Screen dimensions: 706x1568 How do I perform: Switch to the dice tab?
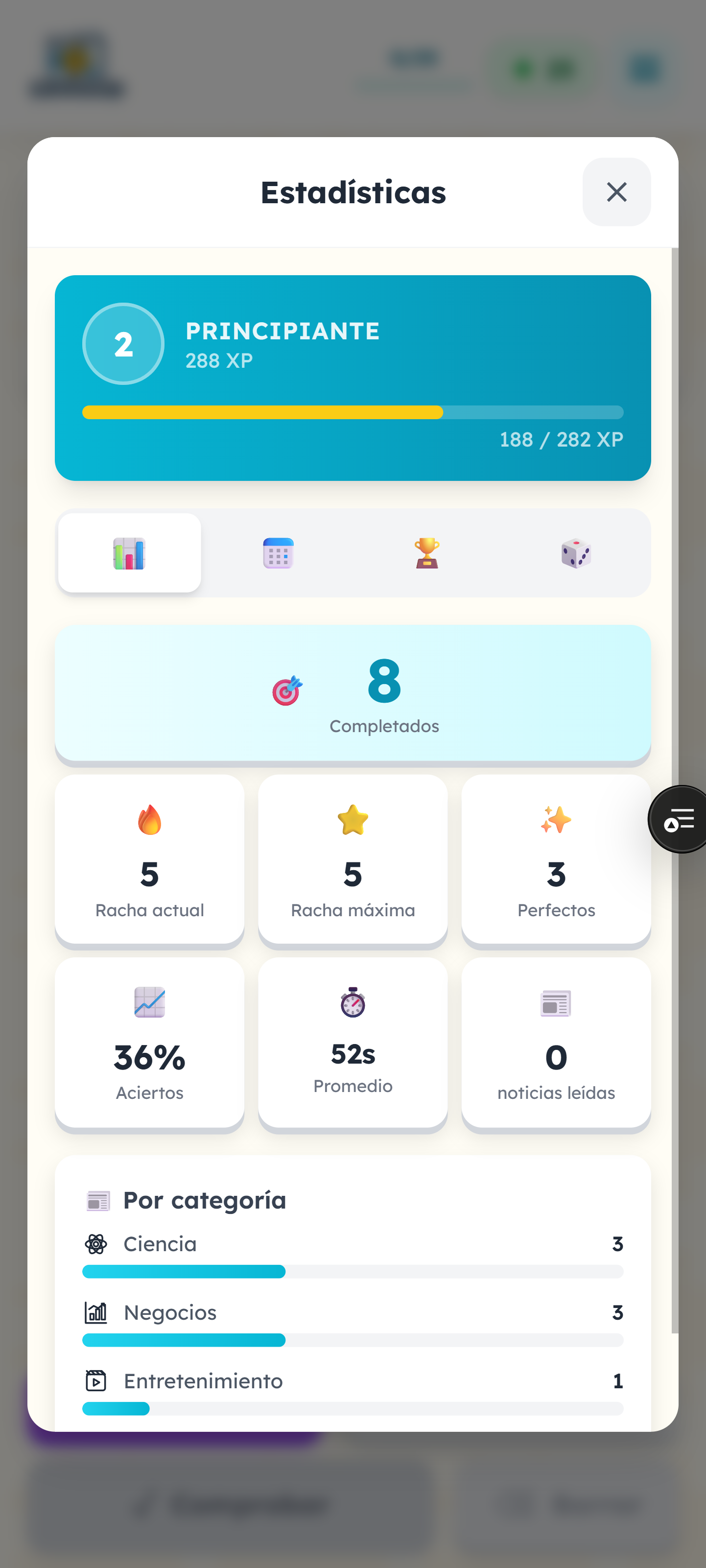click(x=576, y=553)
